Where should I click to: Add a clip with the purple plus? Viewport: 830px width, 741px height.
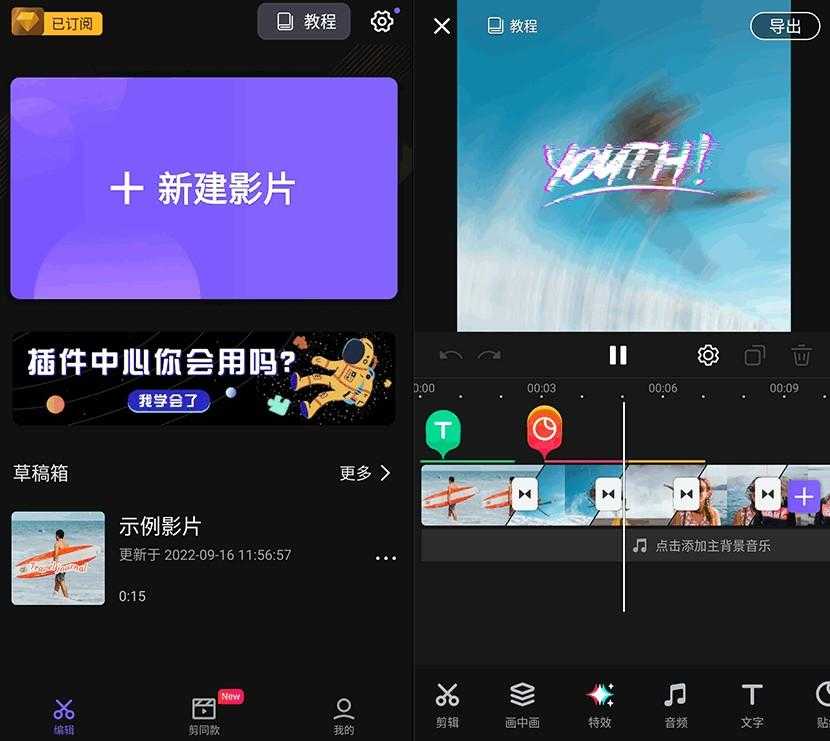(804, 495)
